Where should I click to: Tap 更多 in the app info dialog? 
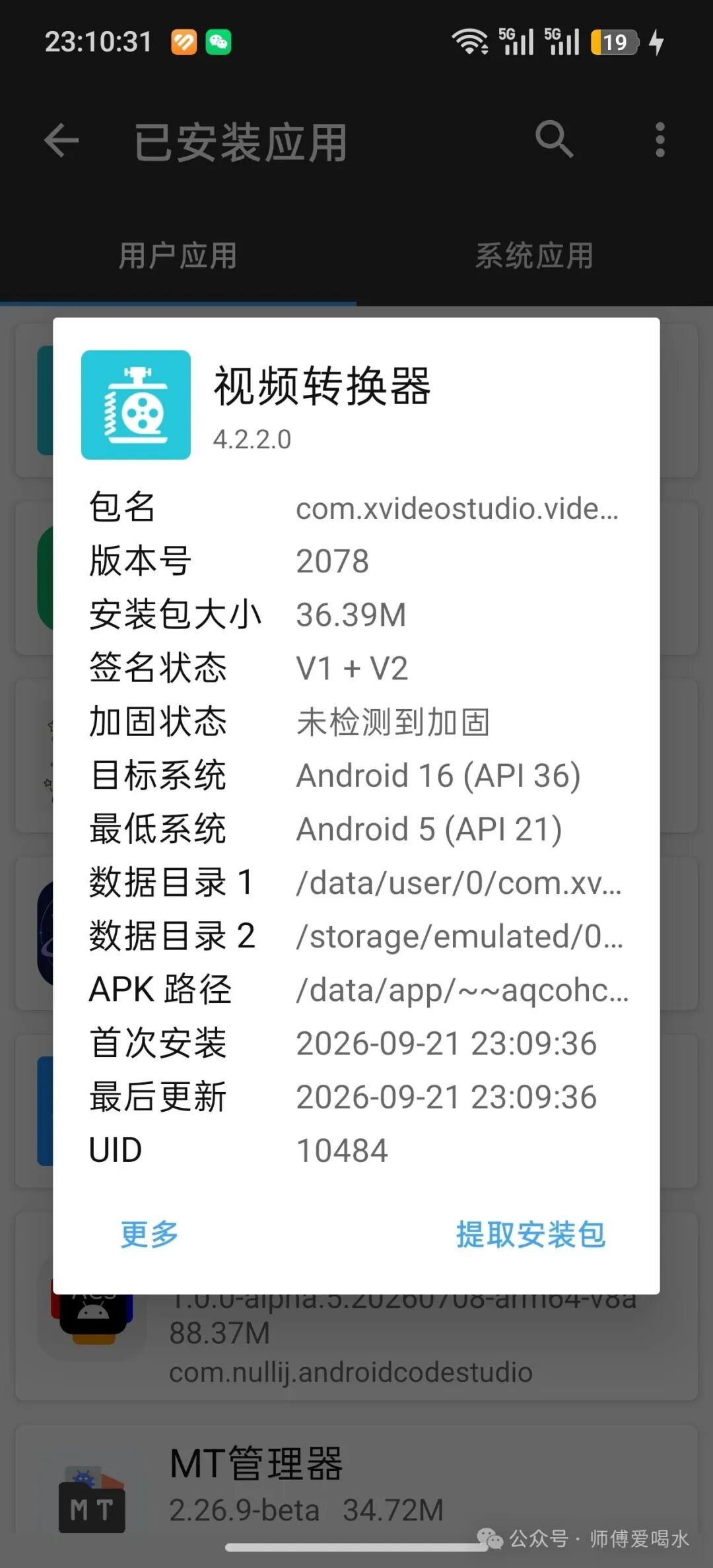point(150,1235)
